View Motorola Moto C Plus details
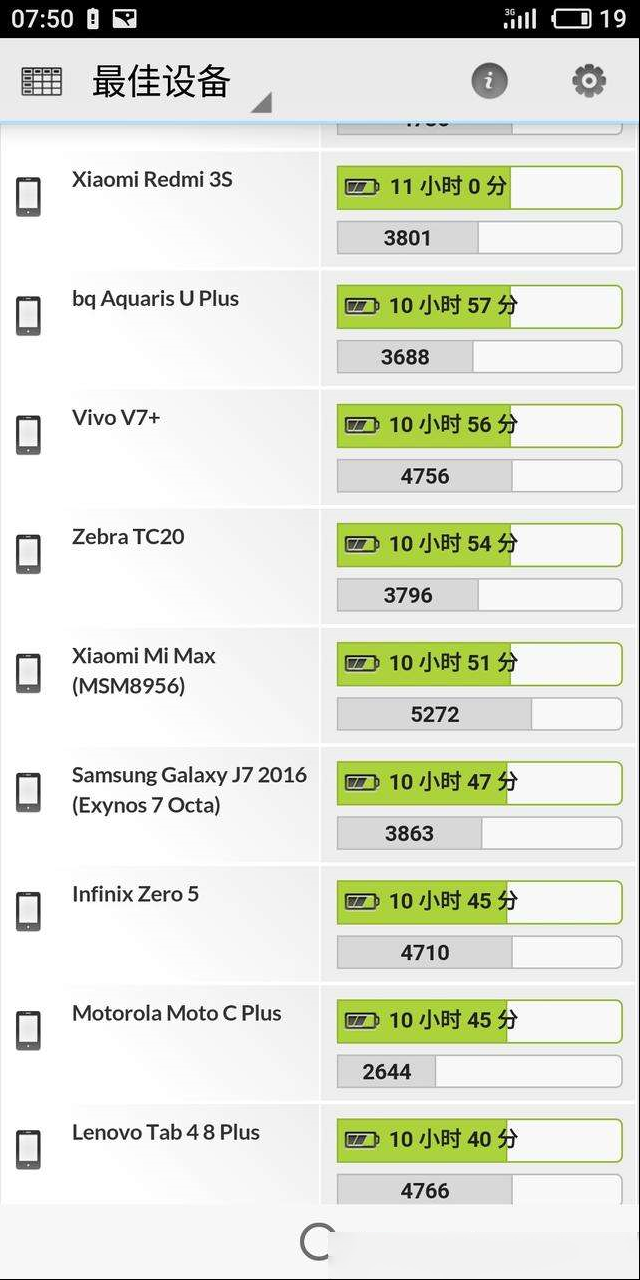This screenshot has width=640, height=1280. pos(320,1042)
